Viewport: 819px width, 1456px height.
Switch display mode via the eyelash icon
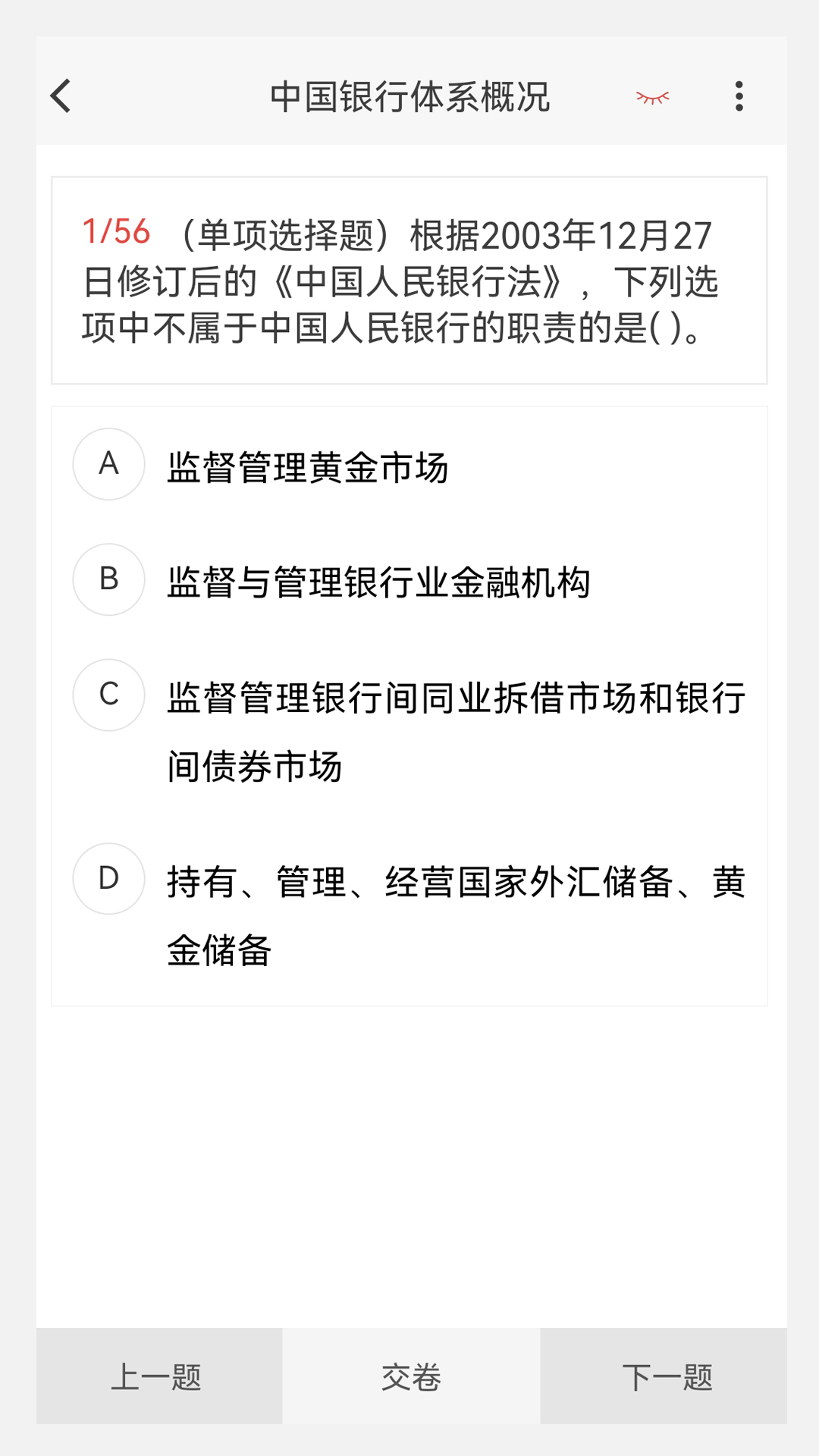pos(652,98)
